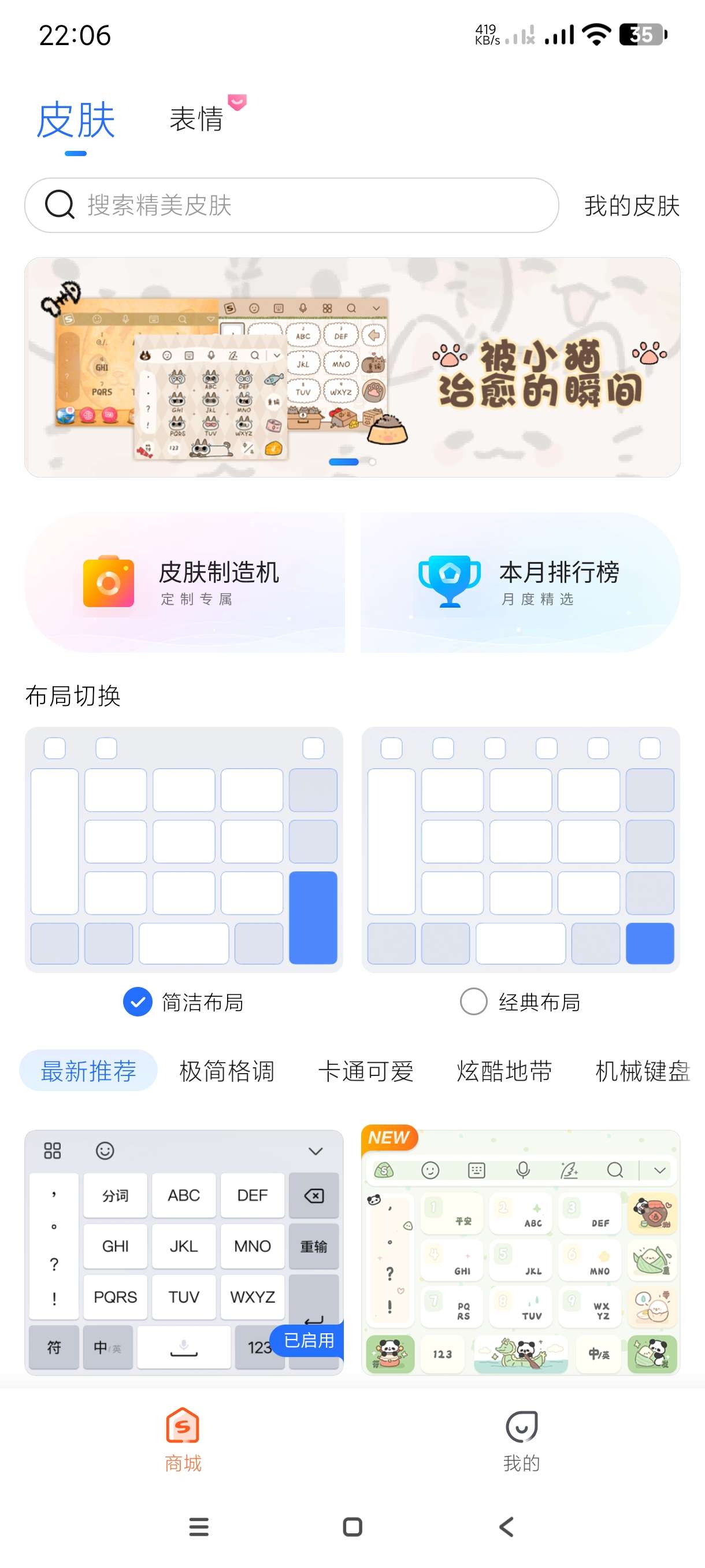Image resolution: width=705 pixels, height=1568 pixels.
Task: Select the 最新推荐 chip
Action: (88, 1071)
